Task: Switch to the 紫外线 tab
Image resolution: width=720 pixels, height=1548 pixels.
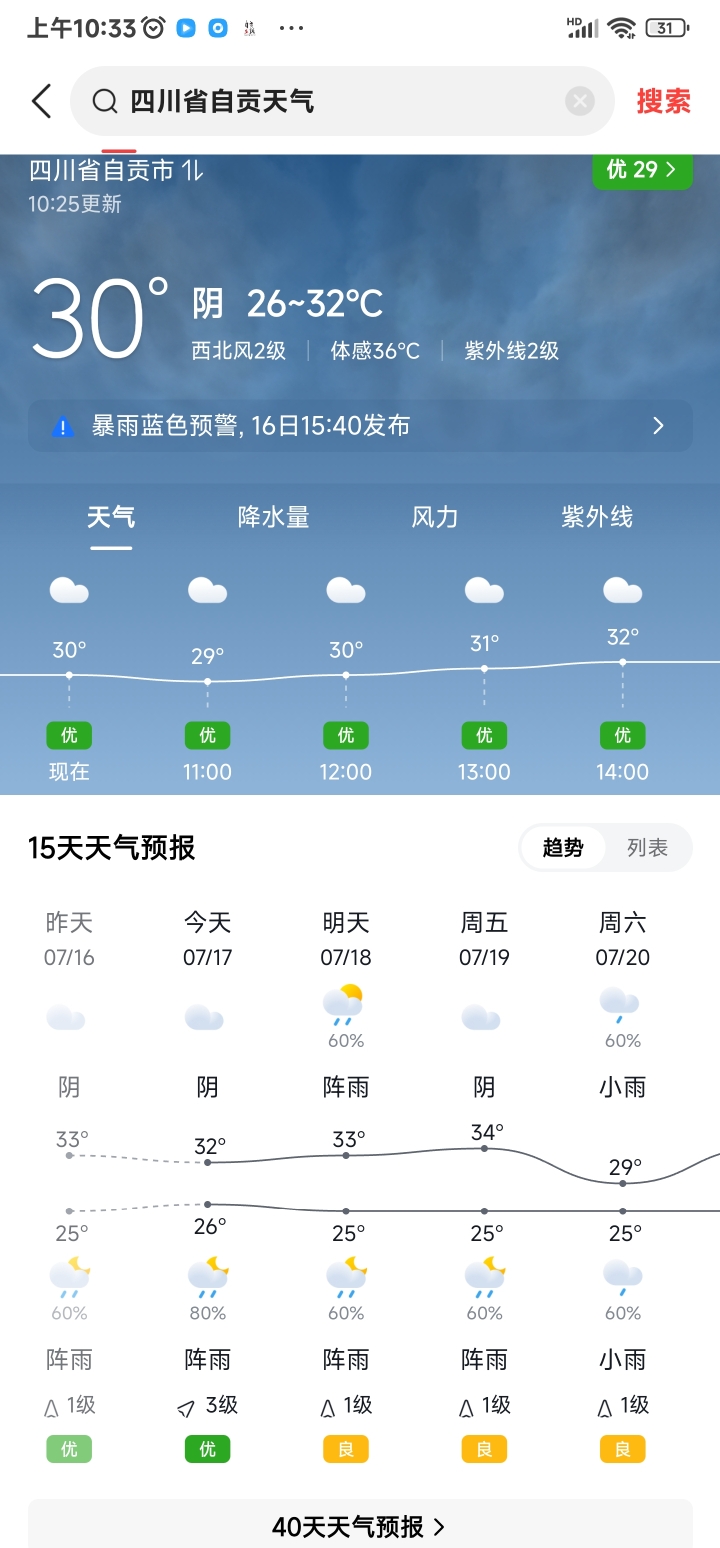Action: [597, 517]
